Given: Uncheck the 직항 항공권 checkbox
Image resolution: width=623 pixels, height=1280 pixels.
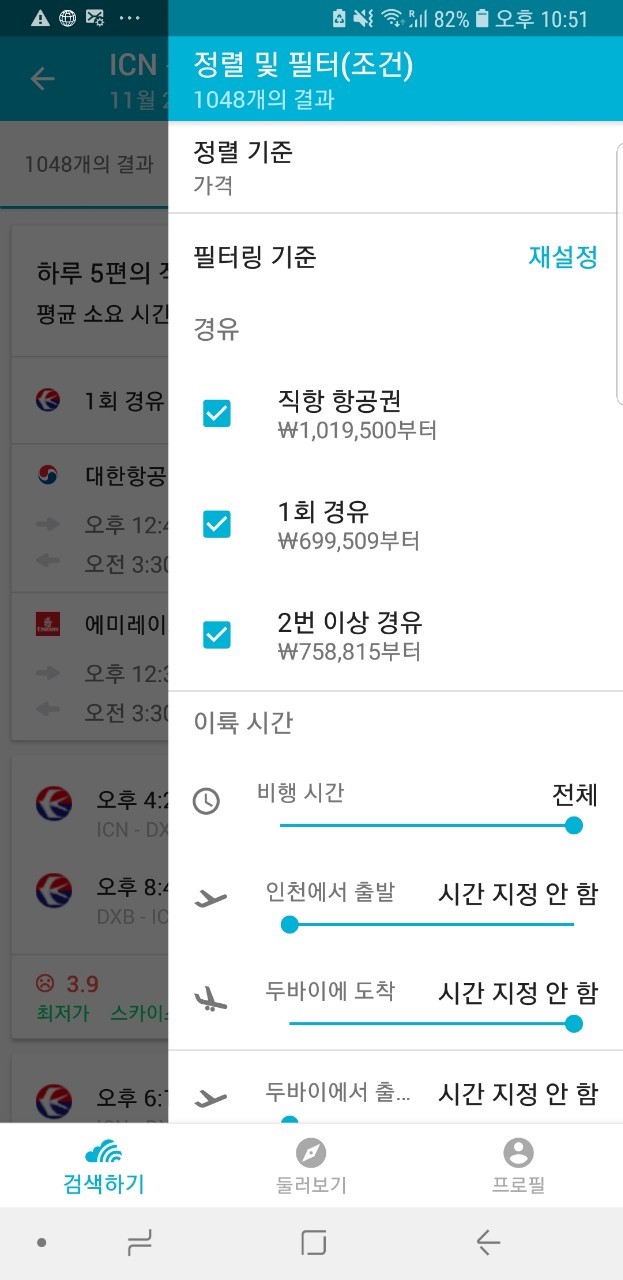Looking at the screenshot, I should [x=217, y=414].
